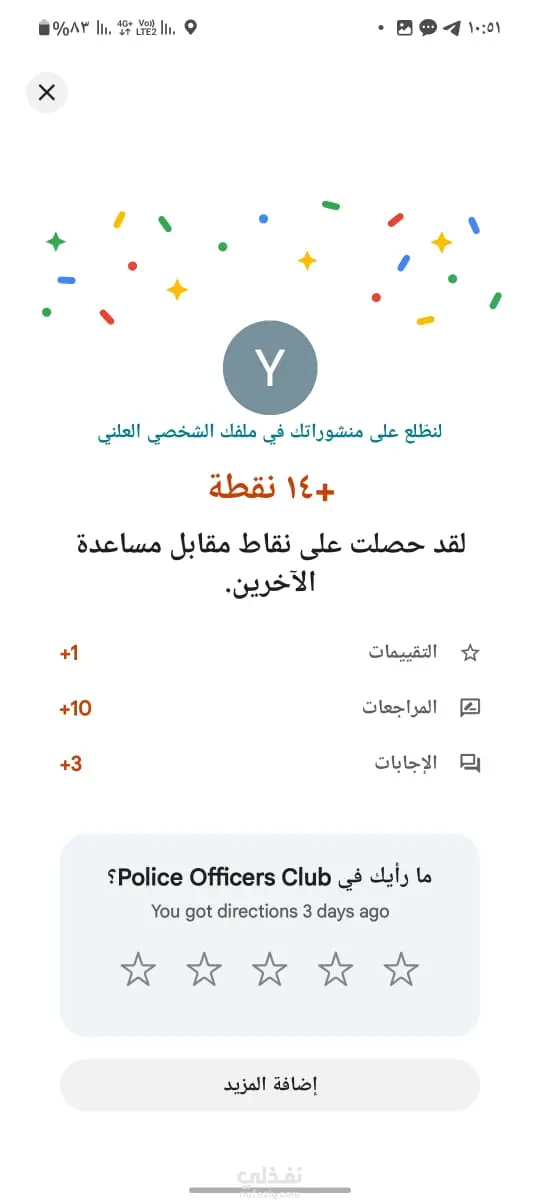Rate Police Officers Club one star

click(401, 969)
